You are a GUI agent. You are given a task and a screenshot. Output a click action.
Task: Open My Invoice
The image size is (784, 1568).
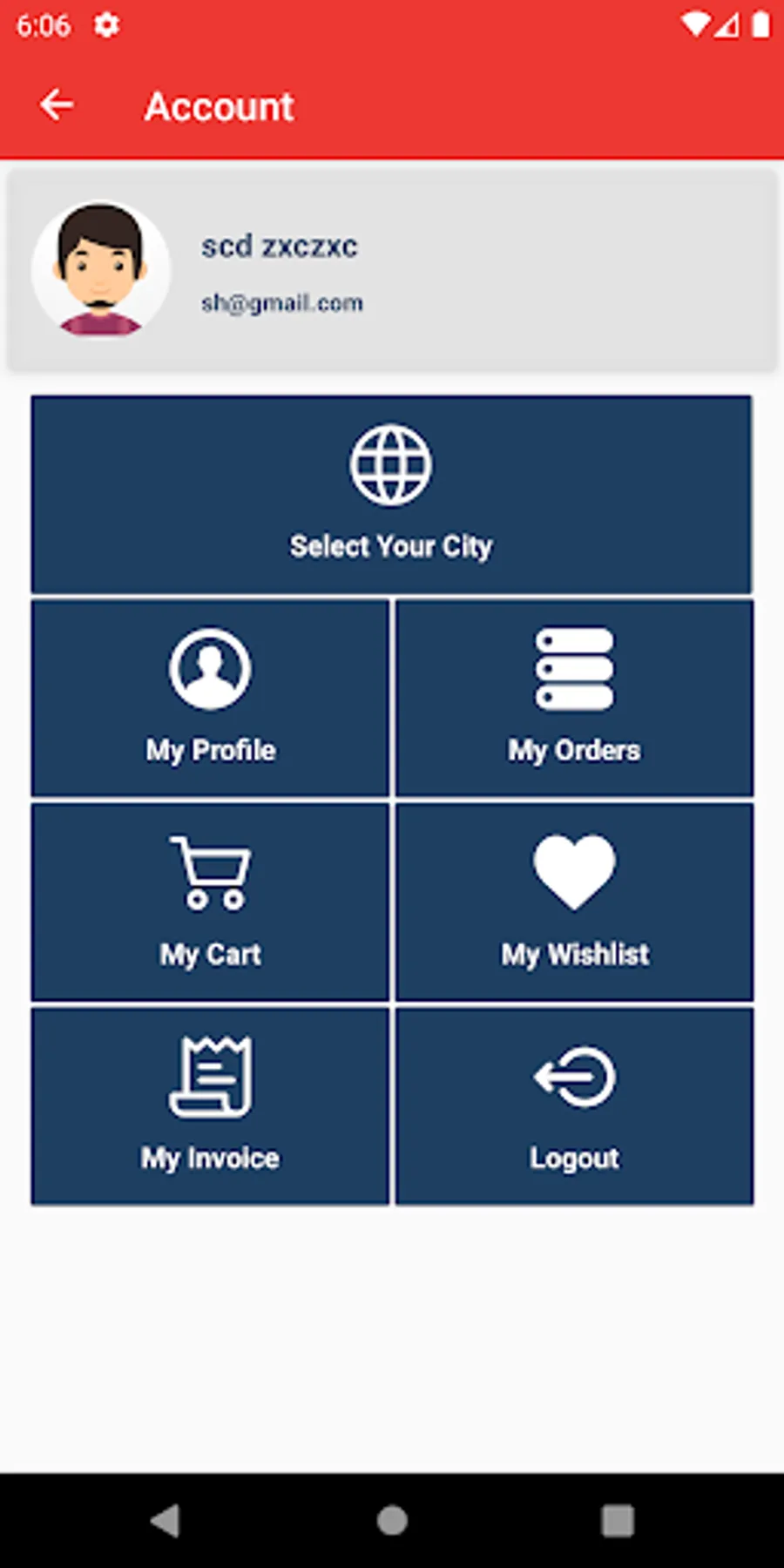210,1106
